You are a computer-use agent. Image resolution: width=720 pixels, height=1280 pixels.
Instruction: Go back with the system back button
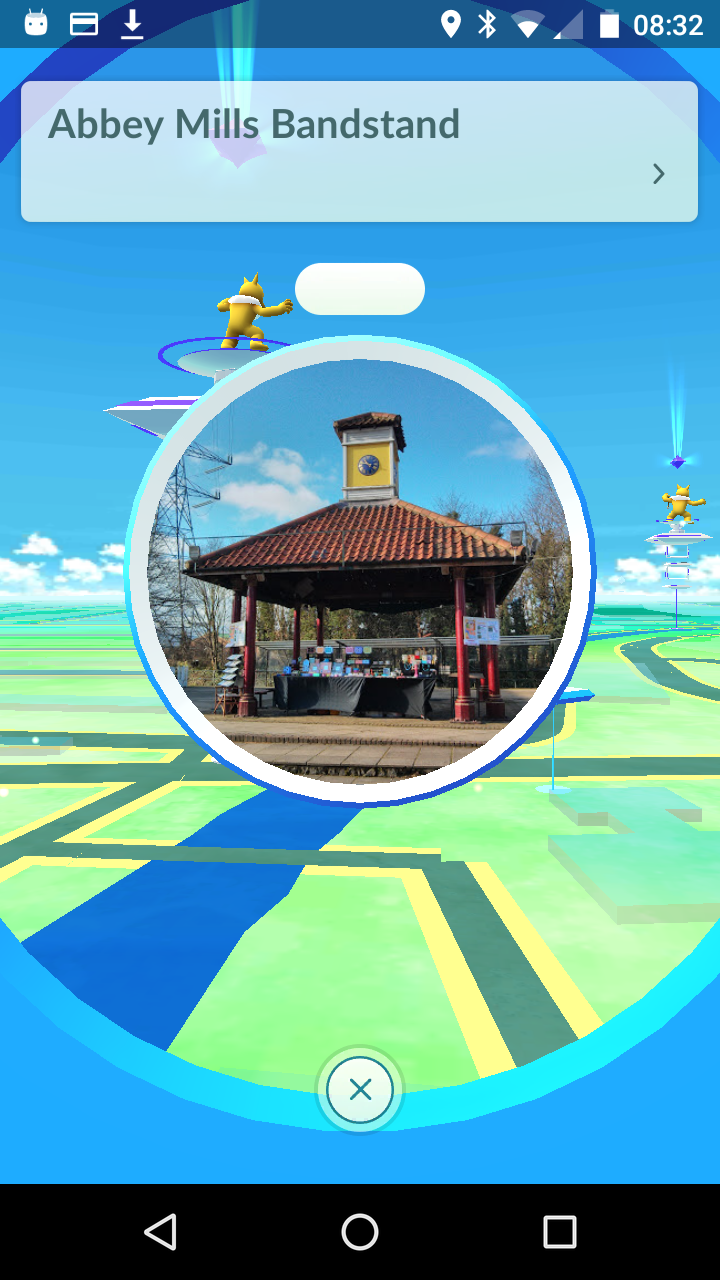pyautogui.click(x=160, y=1232)
